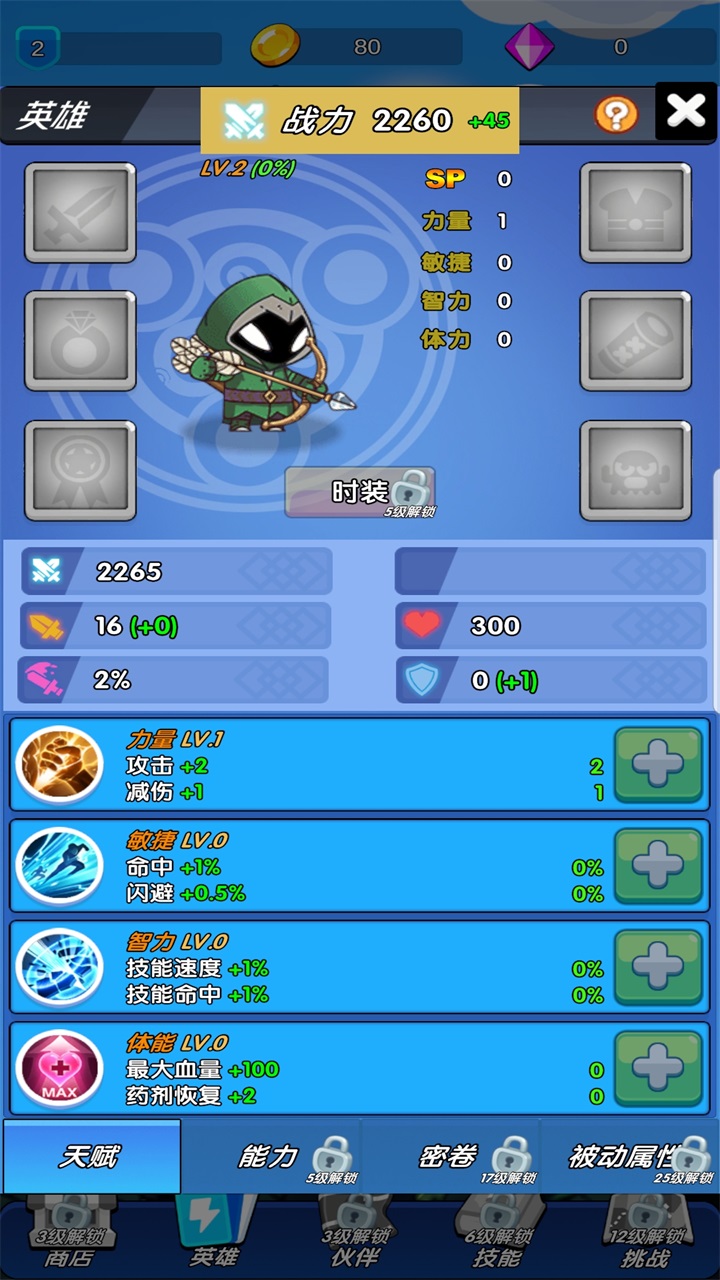This screenshot has width=720, height=1280.
Task: Close the hero screen
Action: click(686, 111)
